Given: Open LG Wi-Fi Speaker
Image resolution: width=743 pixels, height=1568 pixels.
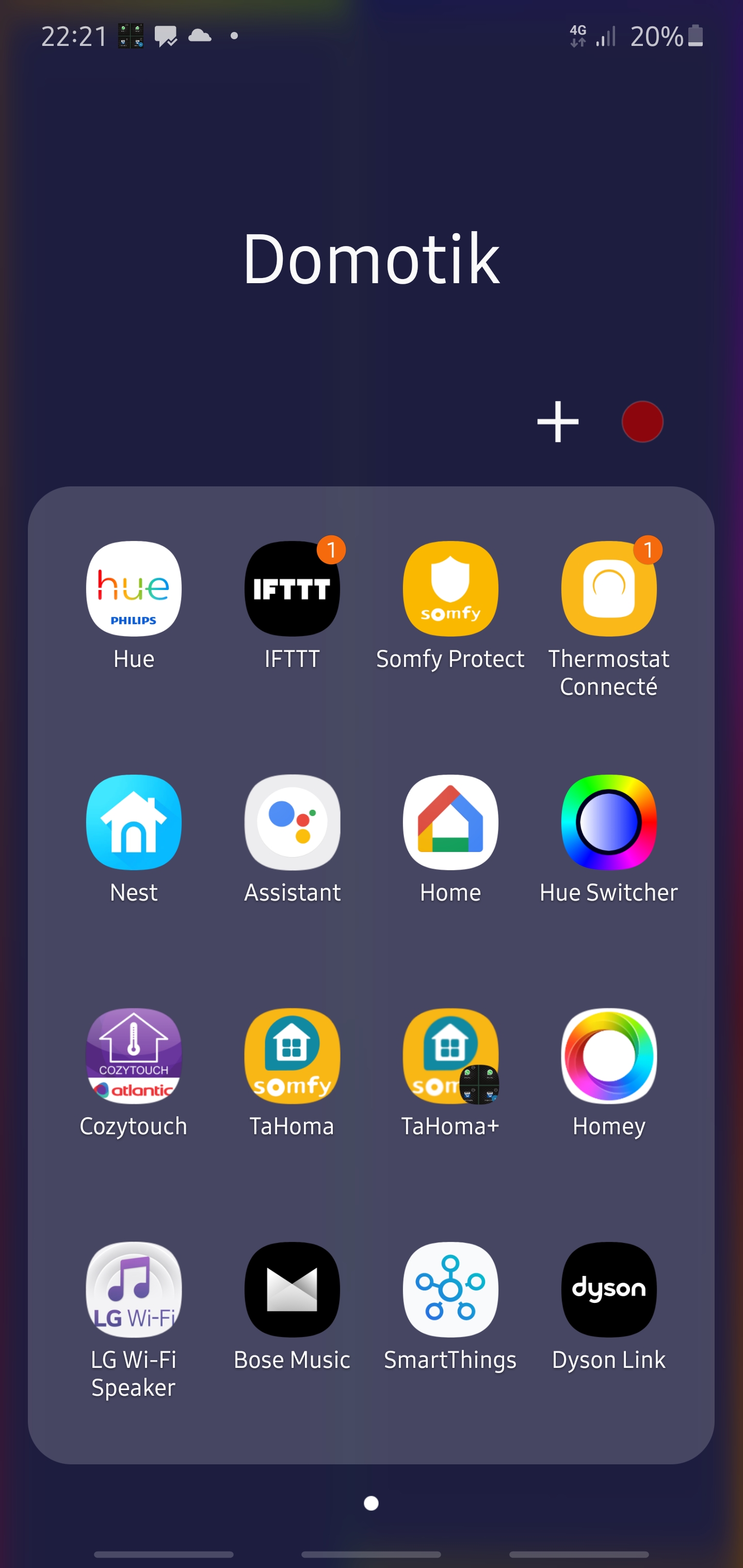Looking at the screenshot, I should pos(133,1289).
